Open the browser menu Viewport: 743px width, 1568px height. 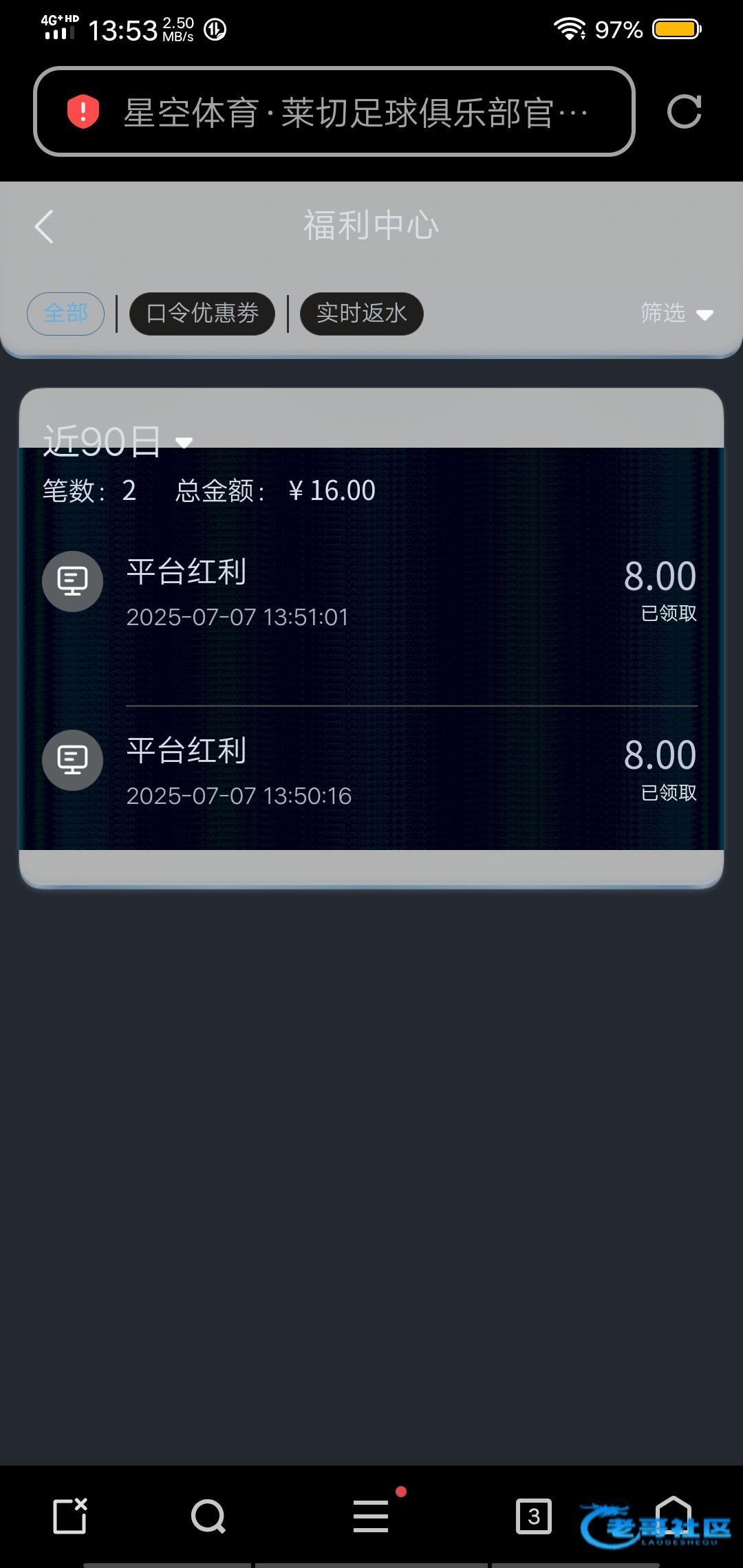[371, 1516]
